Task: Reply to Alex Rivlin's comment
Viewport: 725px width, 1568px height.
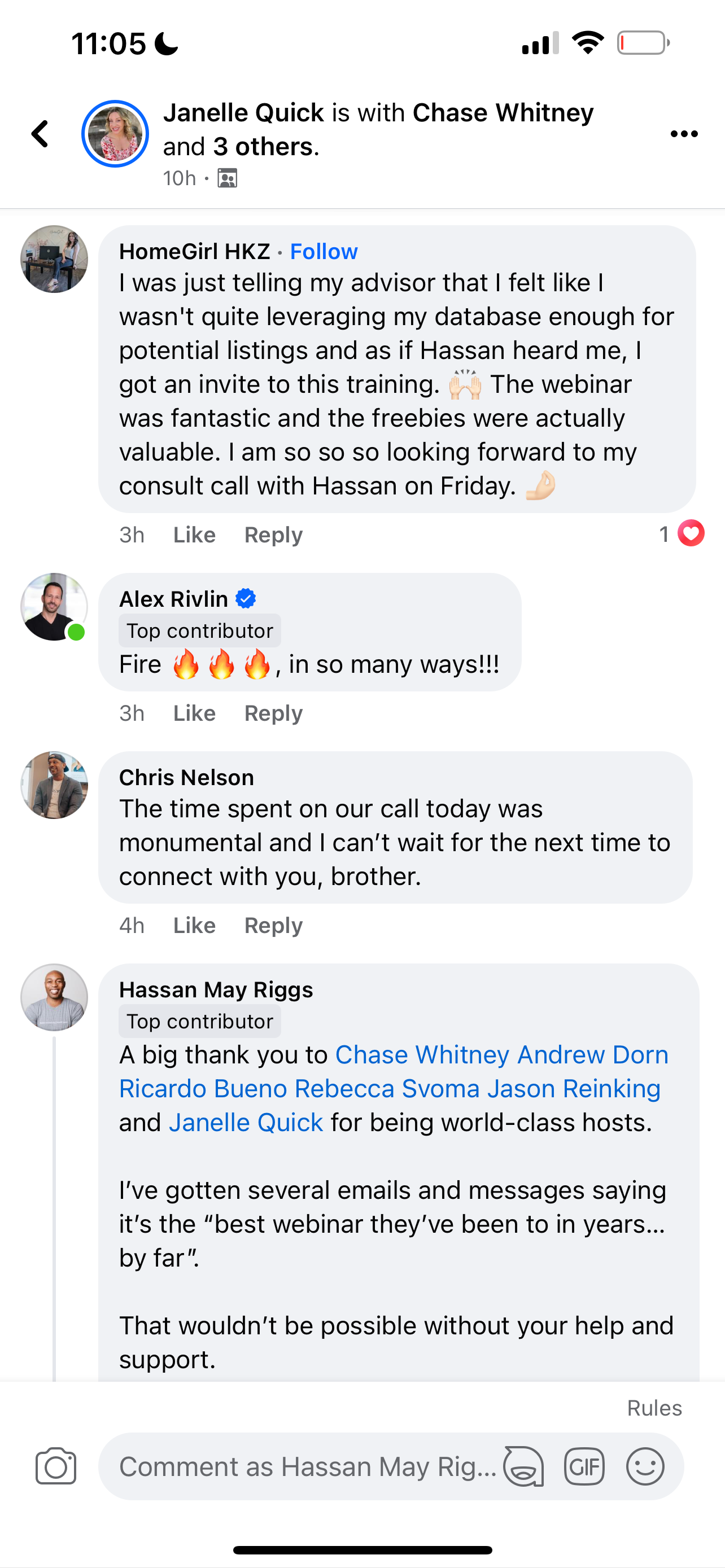Action: click(x=273, y=713)
